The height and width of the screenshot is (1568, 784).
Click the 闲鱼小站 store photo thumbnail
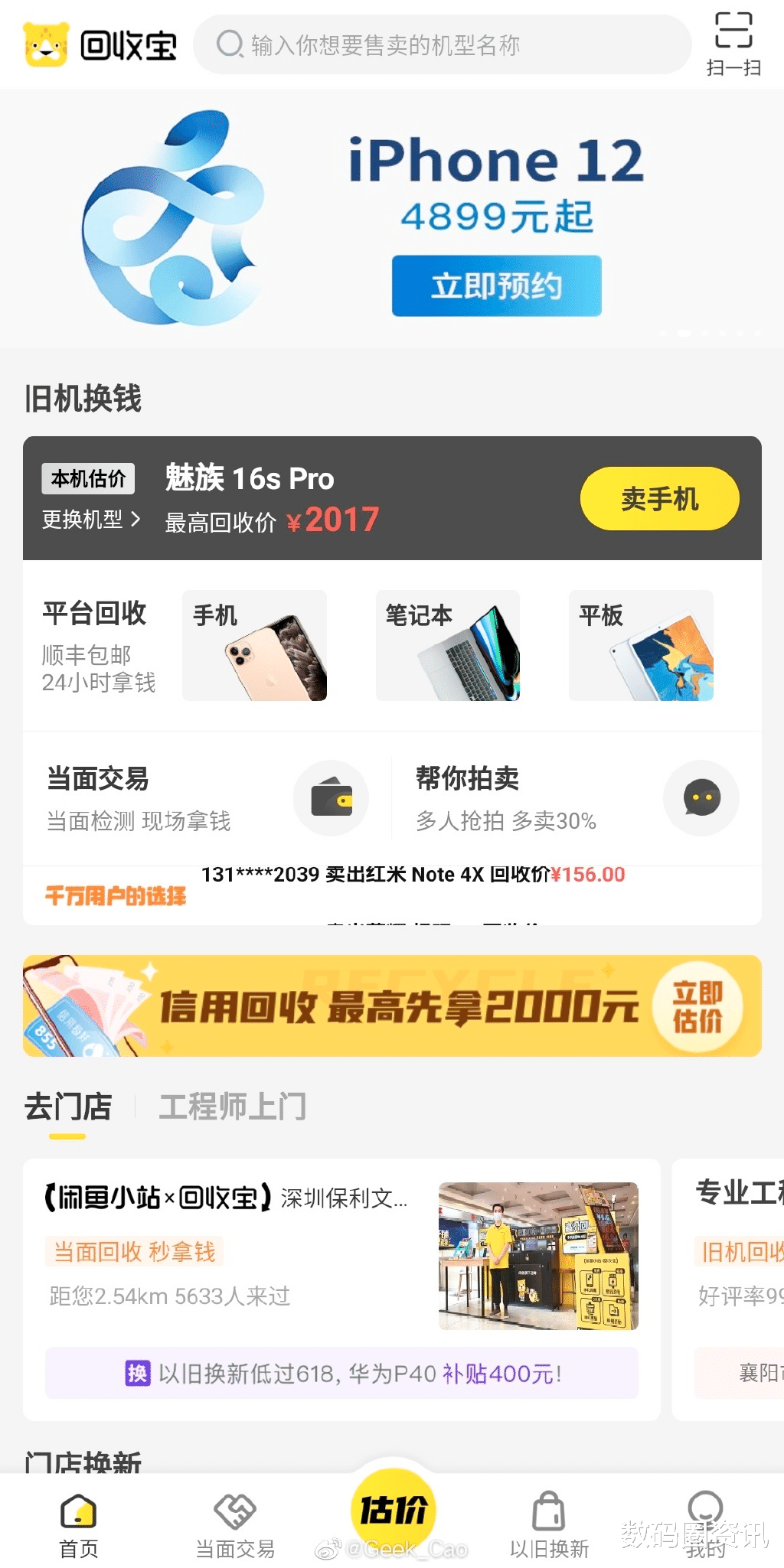[537, 1255]
